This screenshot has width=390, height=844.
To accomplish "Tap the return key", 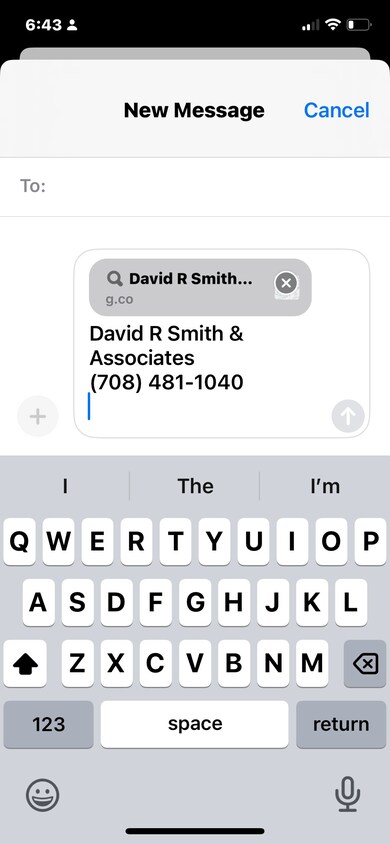I will [x=341, y=724].
